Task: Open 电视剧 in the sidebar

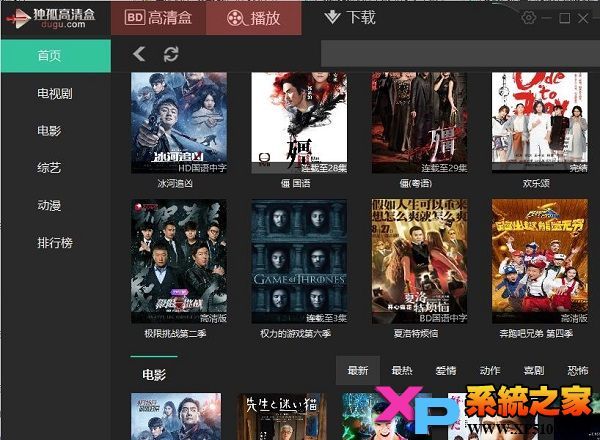Action: tap(55, 93)
